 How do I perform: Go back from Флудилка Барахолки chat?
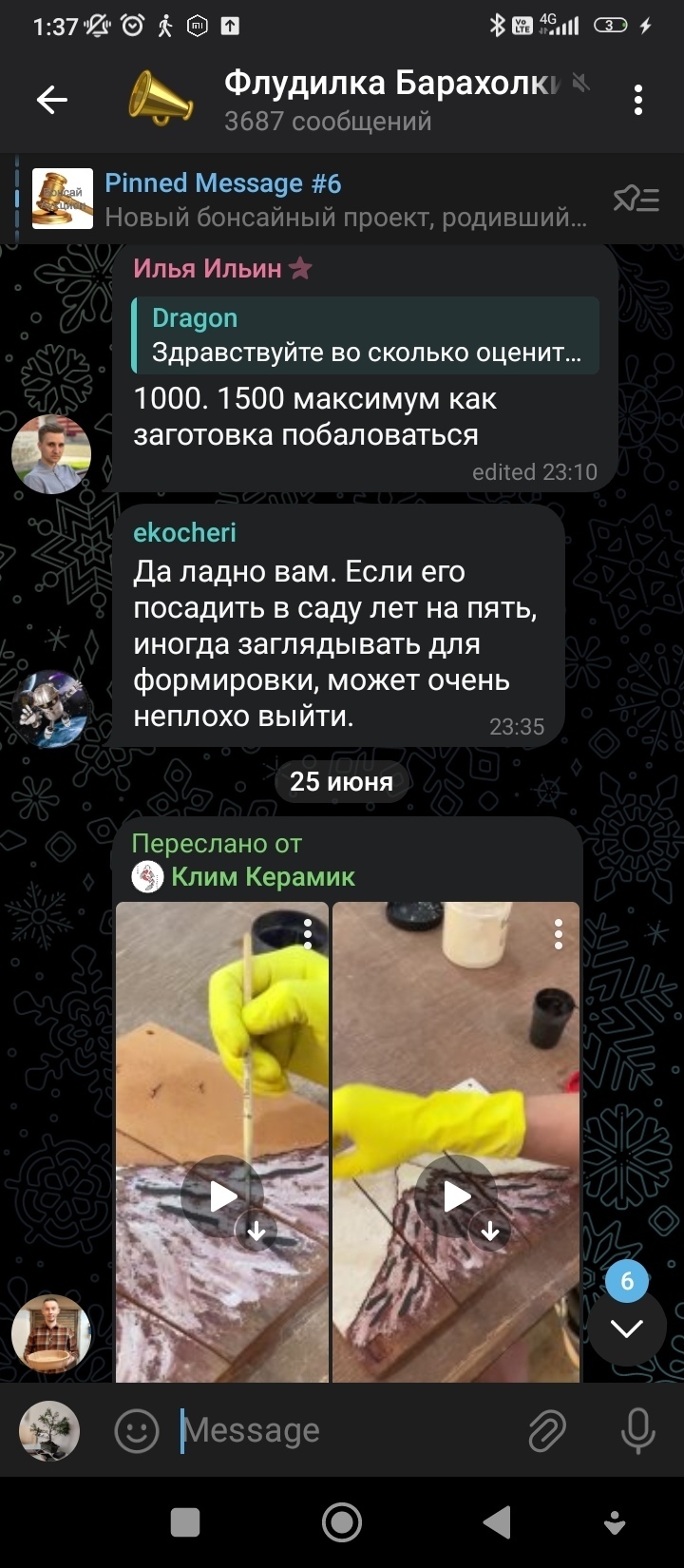pos(51,99)
